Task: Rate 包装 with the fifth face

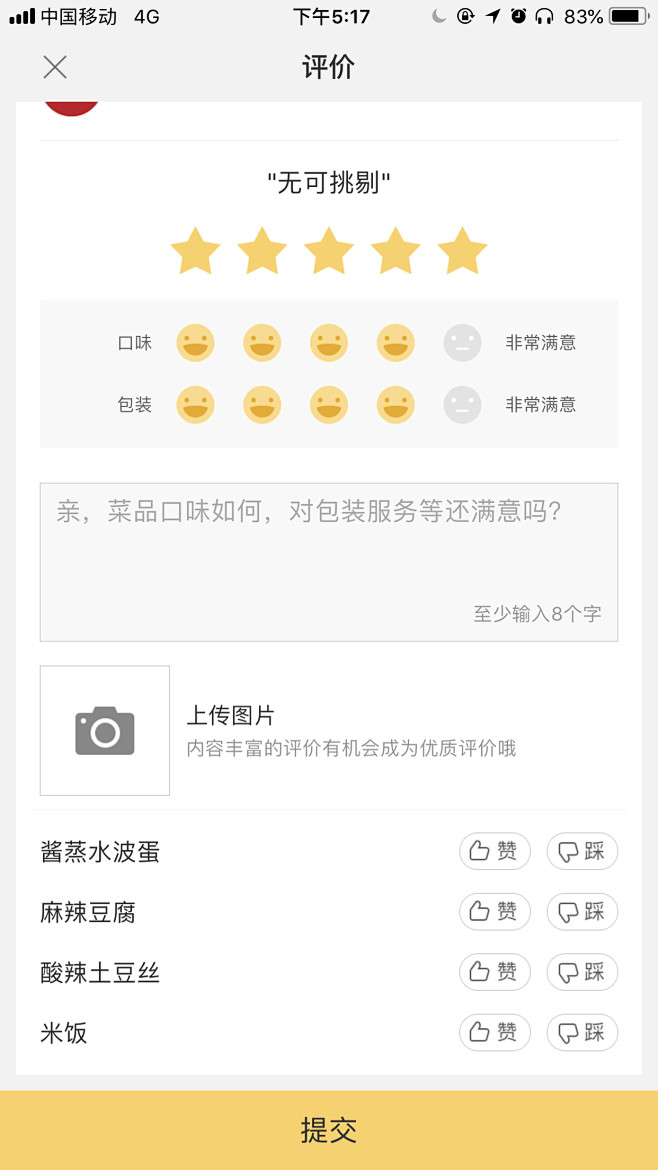Action: [463, 405]
